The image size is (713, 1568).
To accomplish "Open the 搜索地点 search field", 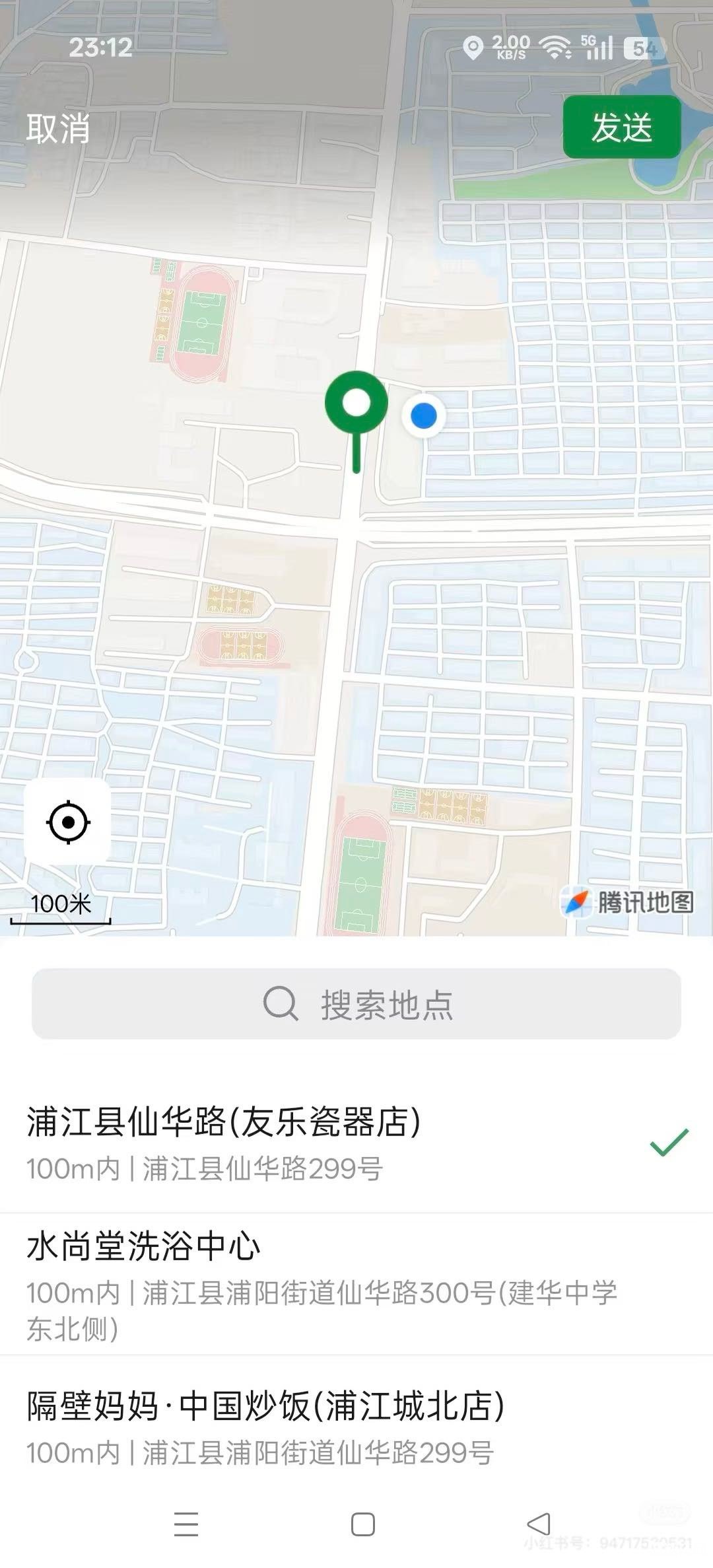I will (356, 1004).
